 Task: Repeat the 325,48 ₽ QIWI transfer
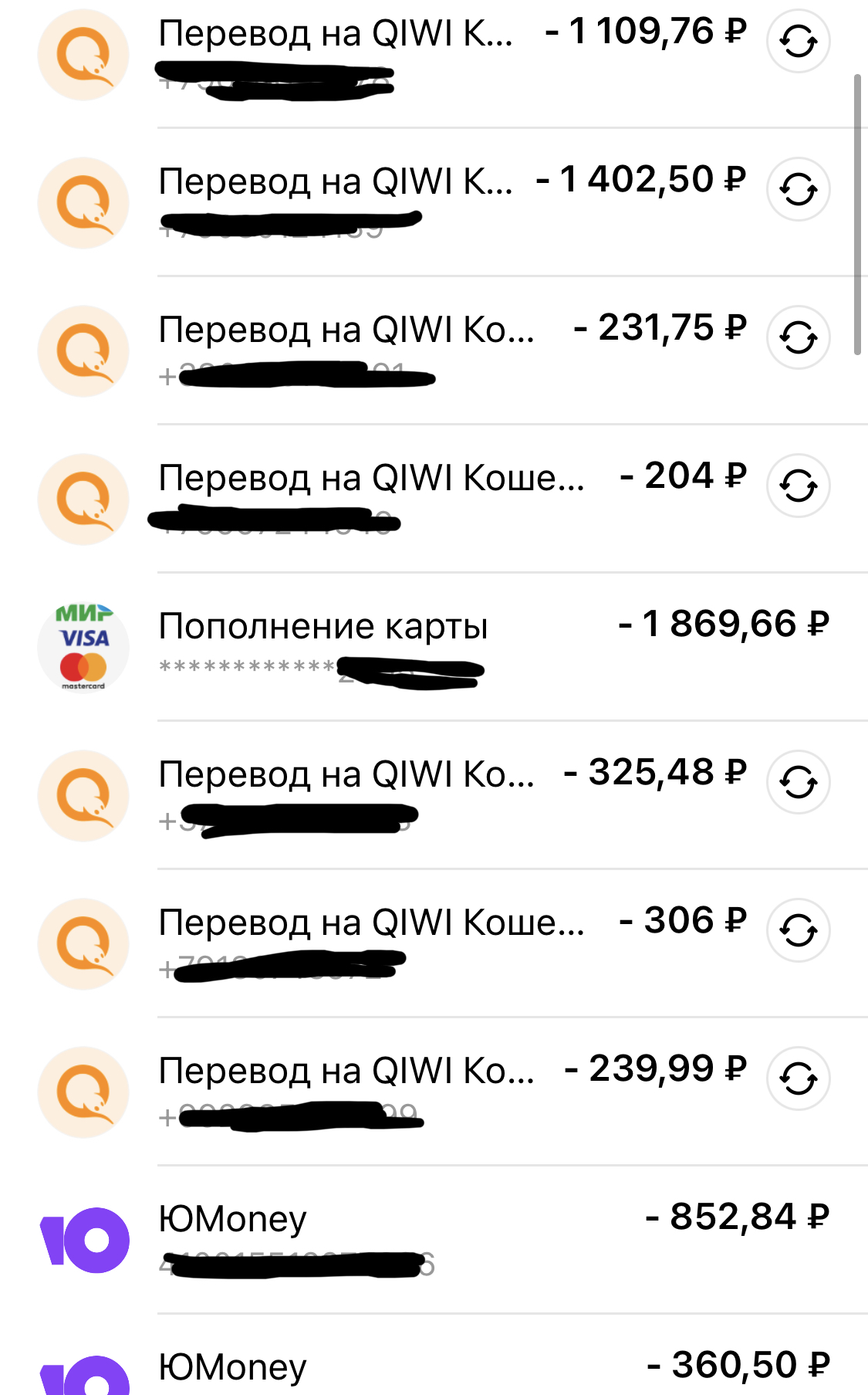[x=798, y=783]
